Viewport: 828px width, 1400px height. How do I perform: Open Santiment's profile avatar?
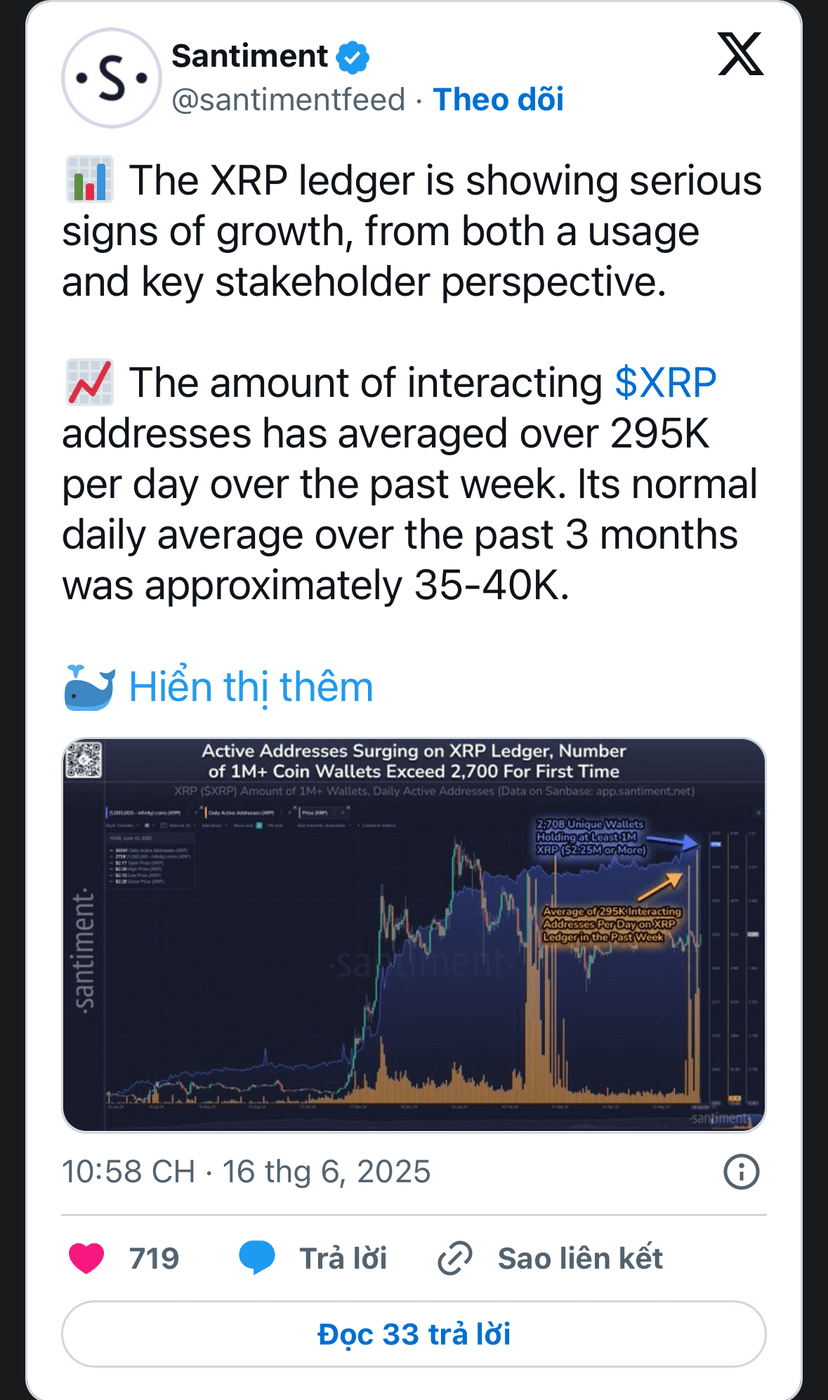pos(112,78)
